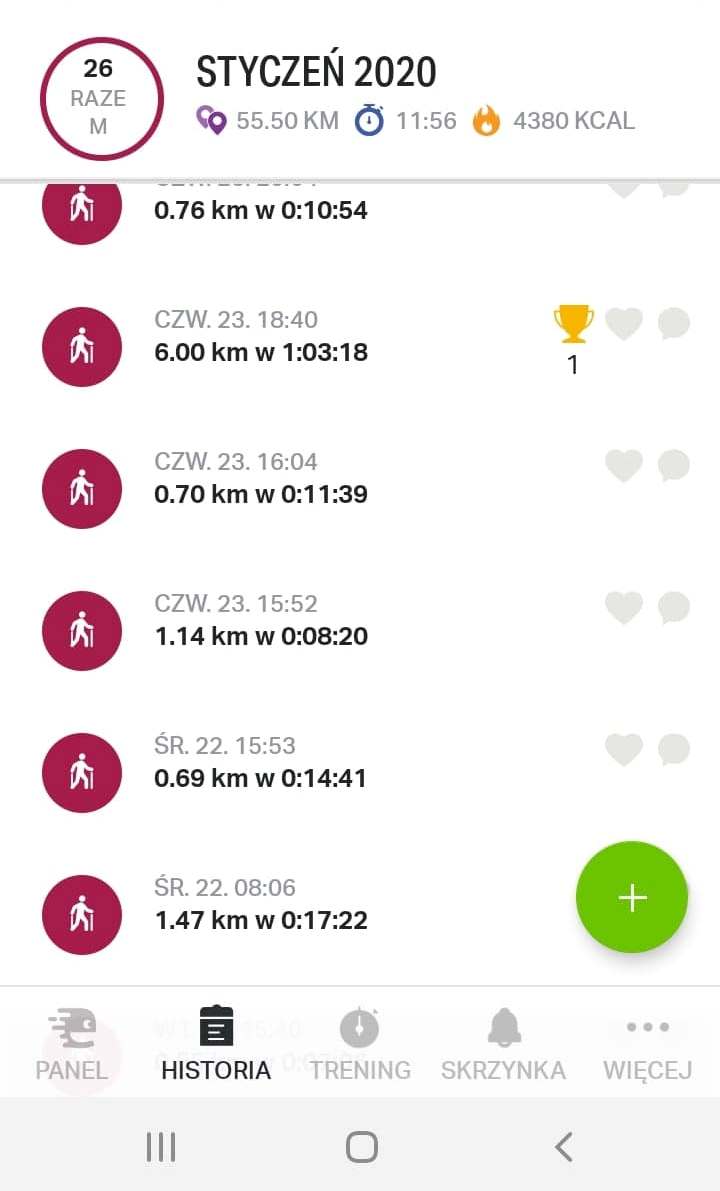Like the 0.69 km workout

(623, 750)
